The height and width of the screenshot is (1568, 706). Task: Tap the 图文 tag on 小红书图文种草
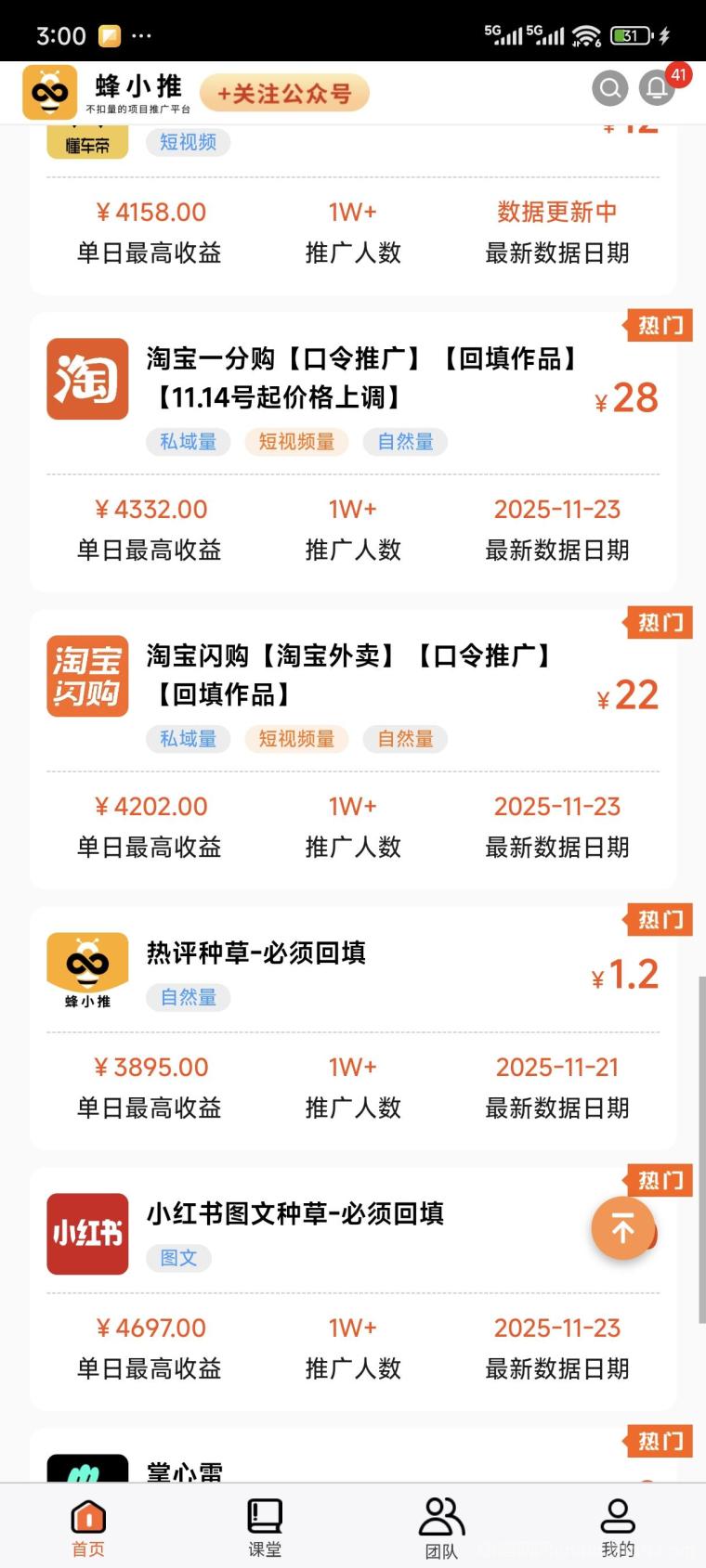[178, 1258]
